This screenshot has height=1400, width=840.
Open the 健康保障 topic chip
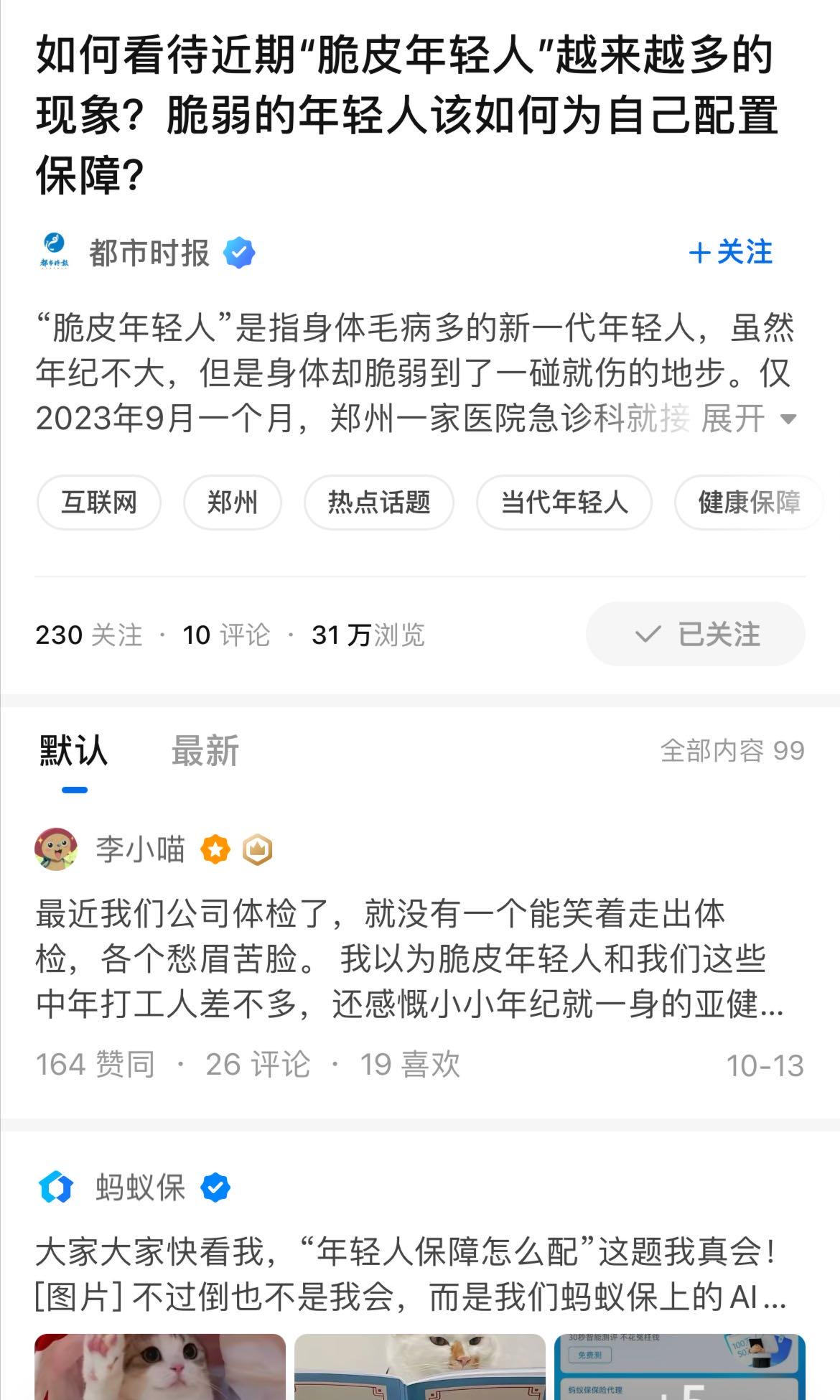click(748, 503)
